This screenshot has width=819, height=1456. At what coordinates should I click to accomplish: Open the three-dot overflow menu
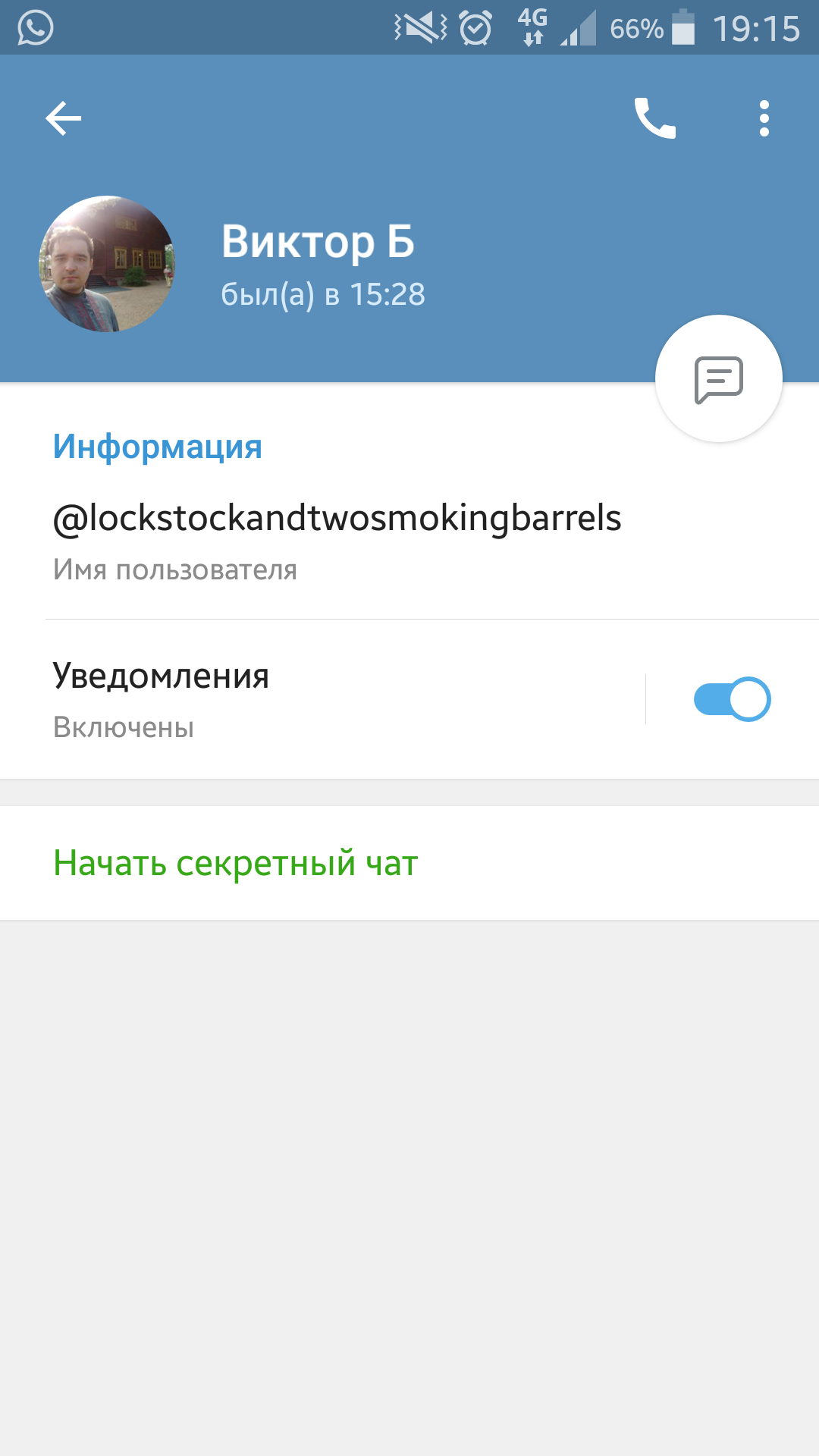click(764, 118)
